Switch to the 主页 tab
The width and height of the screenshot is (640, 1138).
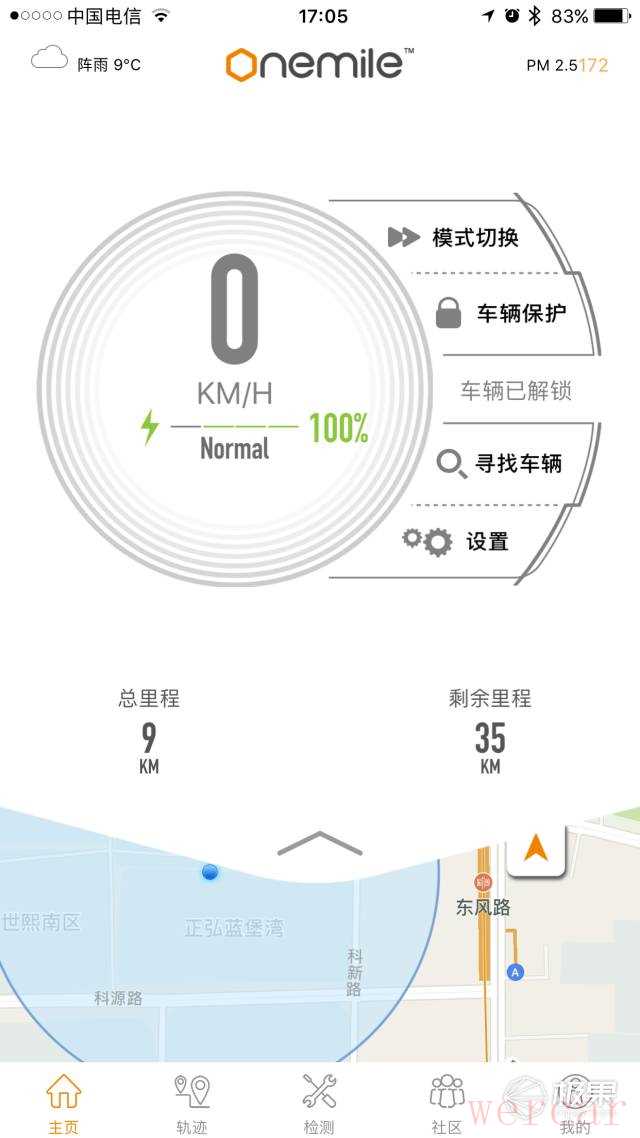(63, 1103)
